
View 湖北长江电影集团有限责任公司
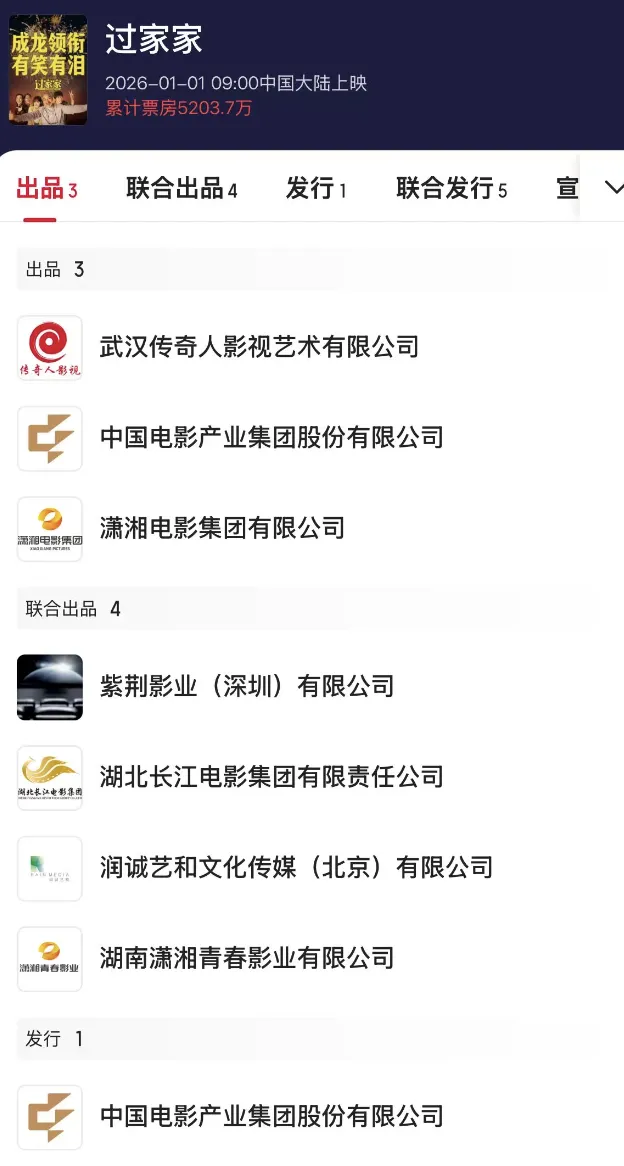click(x=271, y=776)
